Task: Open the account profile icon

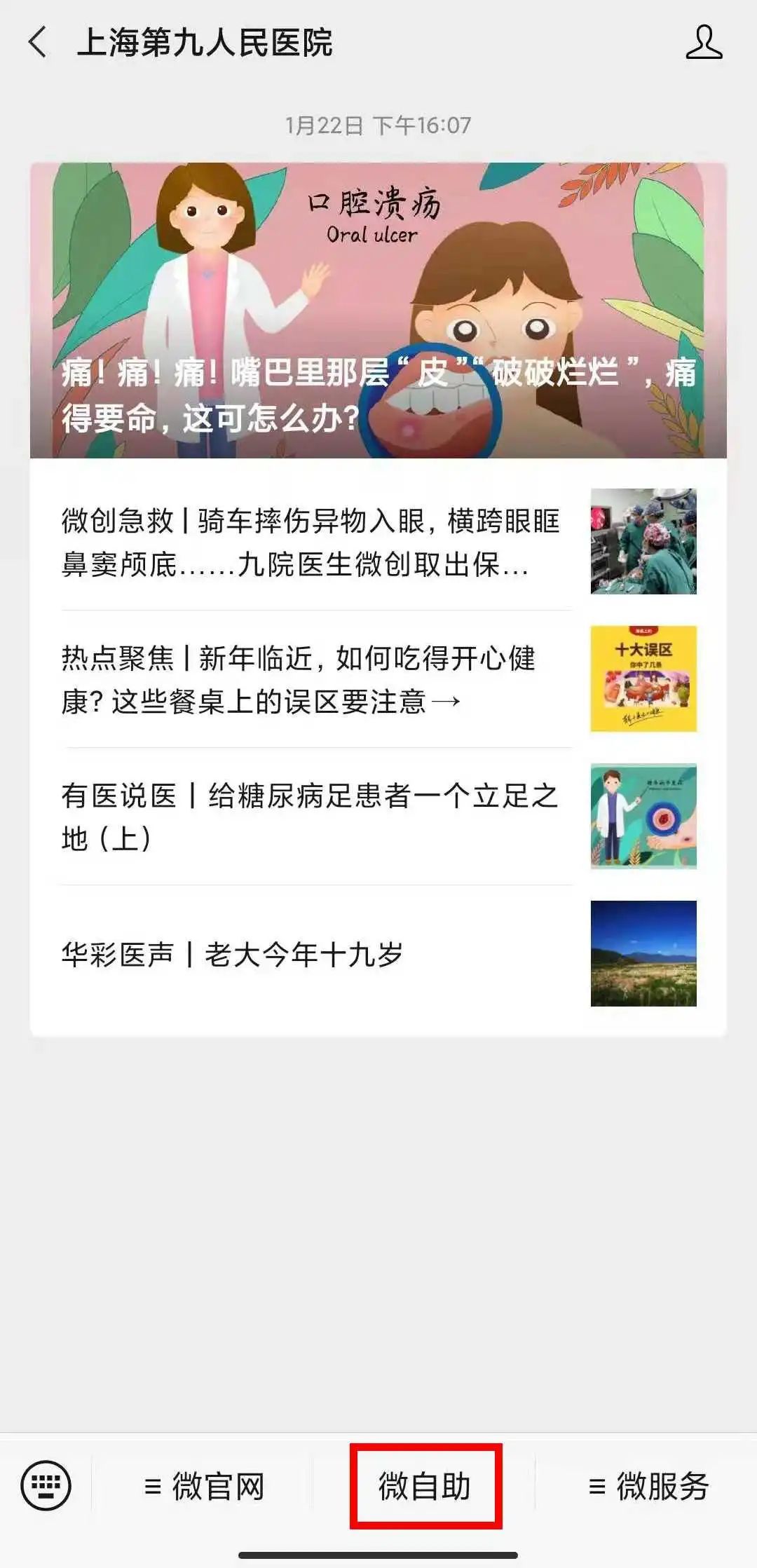Action: point(703,42)
